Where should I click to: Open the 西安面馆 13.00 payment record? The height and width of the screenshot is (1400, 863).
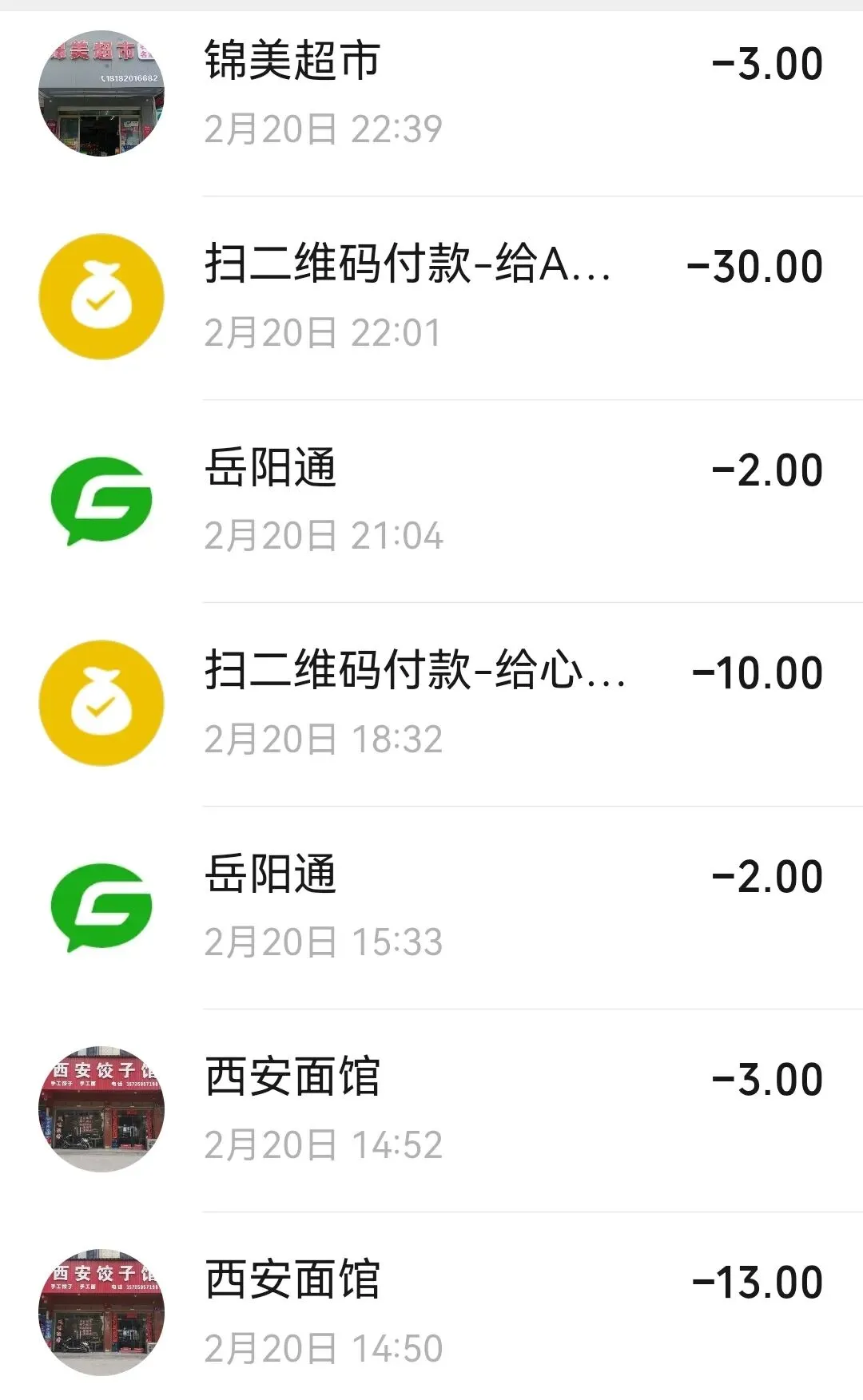(431, 1313)
